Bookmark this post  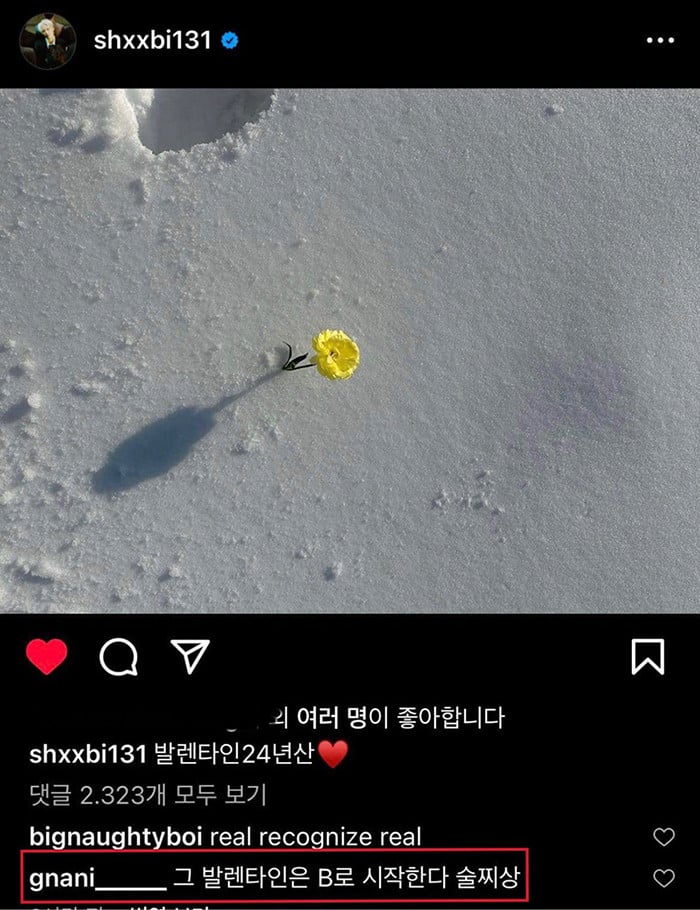coord(648,657)
